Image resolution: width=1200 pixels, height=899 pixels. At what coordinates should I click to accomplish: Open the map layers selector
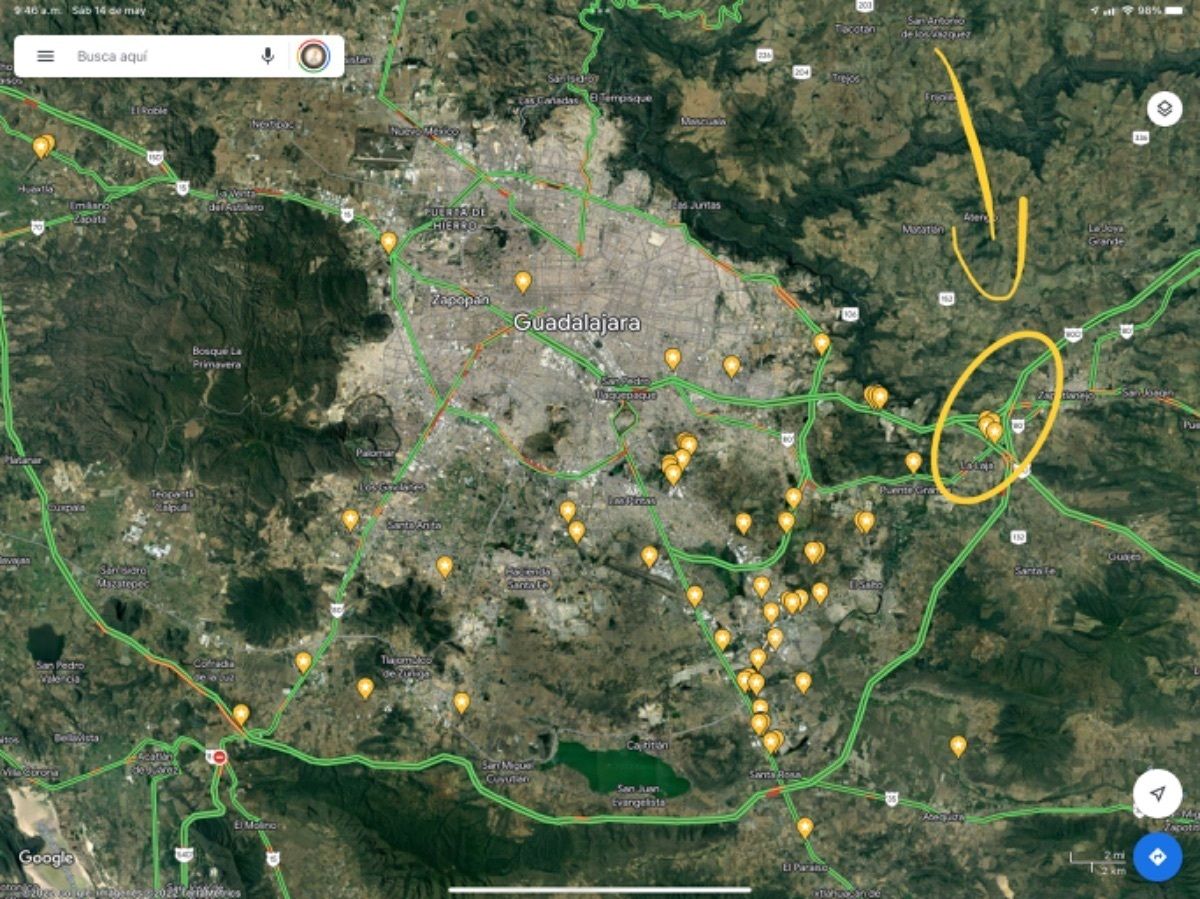1164,108
